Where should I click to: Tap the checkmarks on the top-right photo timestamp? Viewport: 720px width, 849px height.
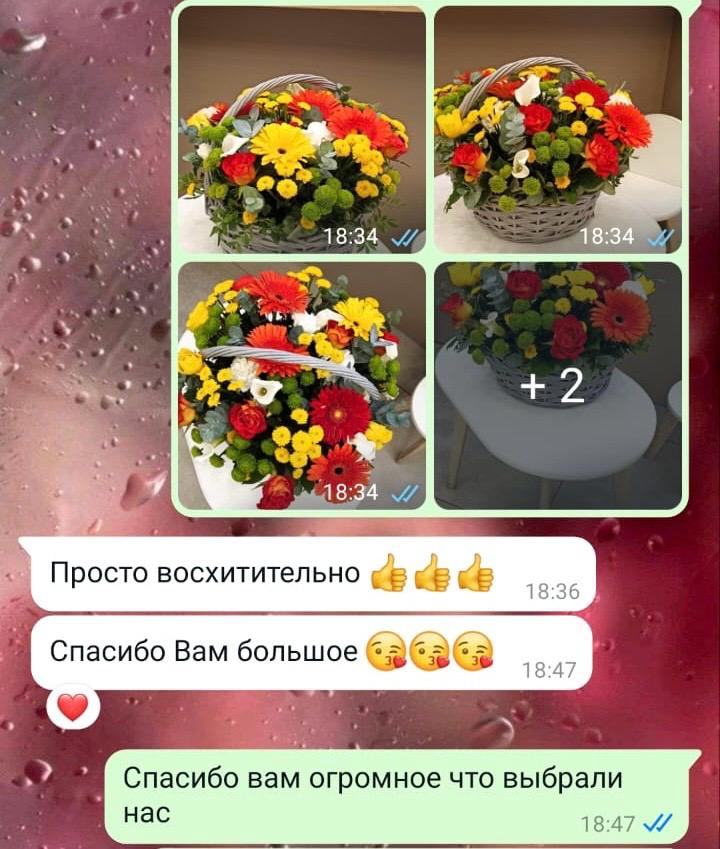coord(661,239)
